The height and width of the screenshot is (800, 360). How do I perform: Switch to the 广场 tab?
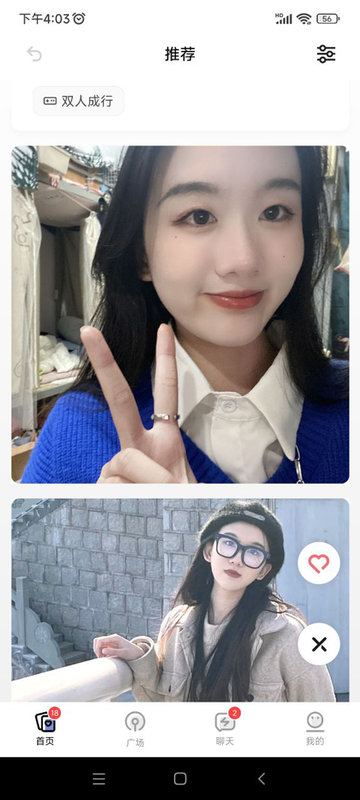pyautogui.click(x=135, y=730)
